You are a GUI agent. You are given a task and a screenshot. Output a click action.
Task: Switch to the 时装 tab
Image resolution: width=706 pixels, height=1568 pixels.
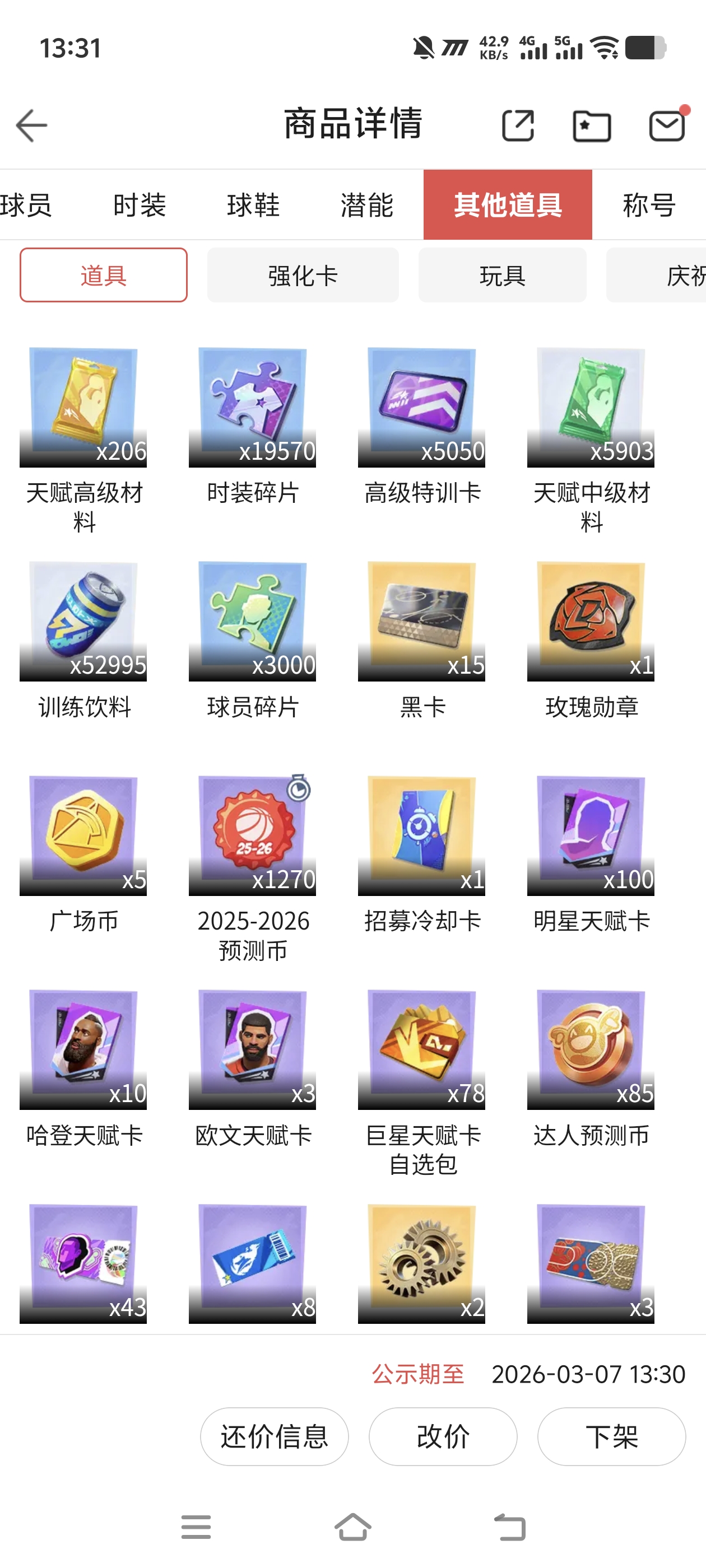click(140, 205)
